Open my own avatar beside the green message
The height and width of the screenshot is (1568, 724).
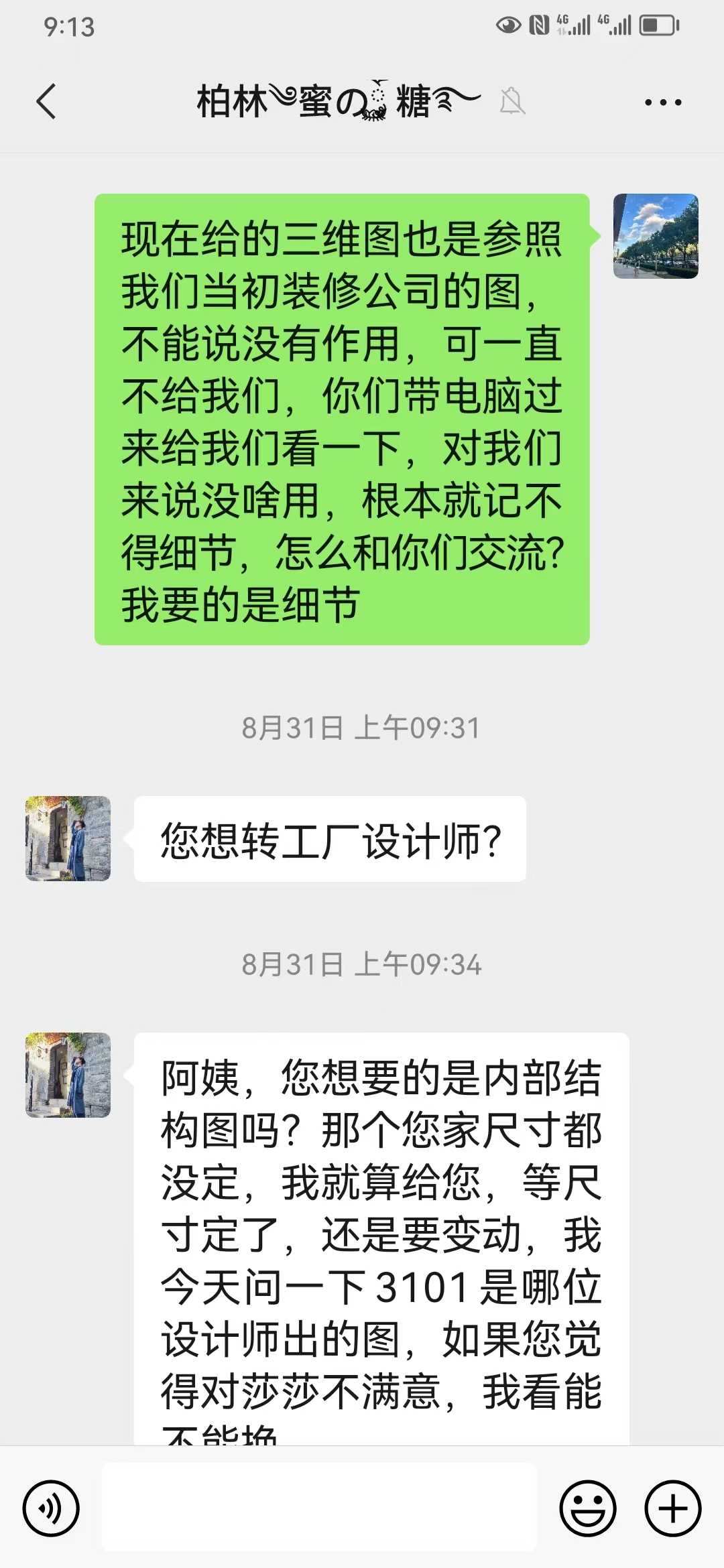pos(656,236)
